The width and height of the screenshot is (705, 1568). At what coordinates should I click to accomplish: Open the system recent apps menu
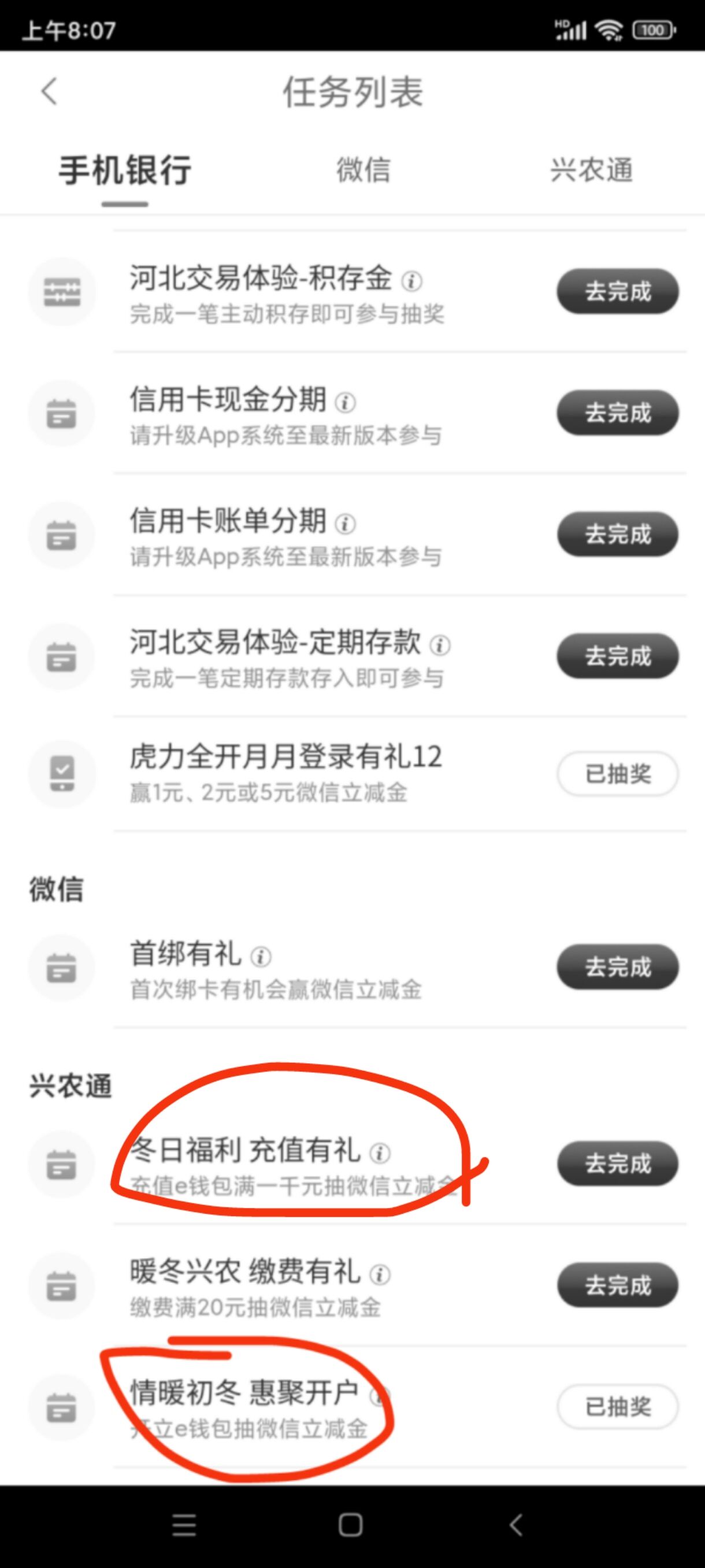tap(184, 1525)
